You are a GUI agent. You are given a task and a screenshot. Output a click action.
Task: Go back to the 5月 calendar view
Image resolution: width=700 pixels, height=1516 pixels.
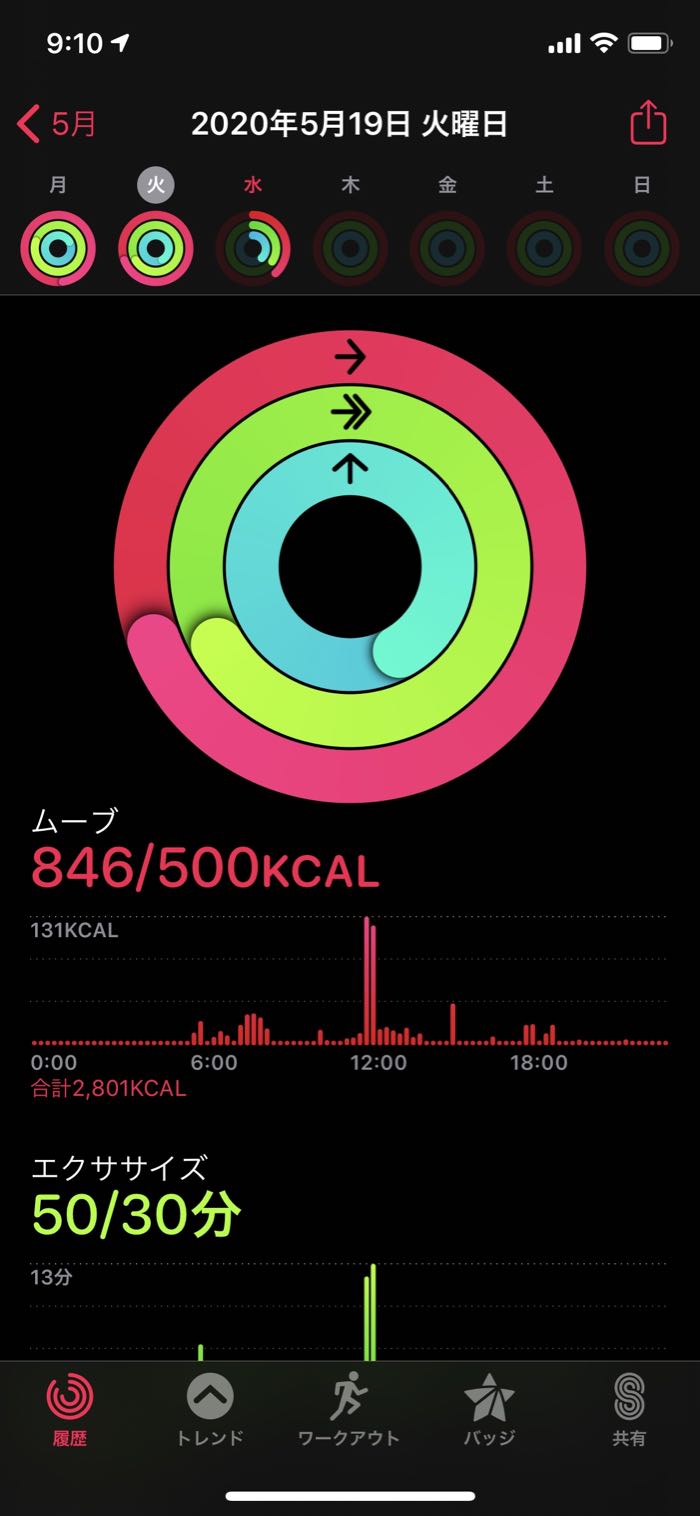pyautogui.click(x=58, y=125)
